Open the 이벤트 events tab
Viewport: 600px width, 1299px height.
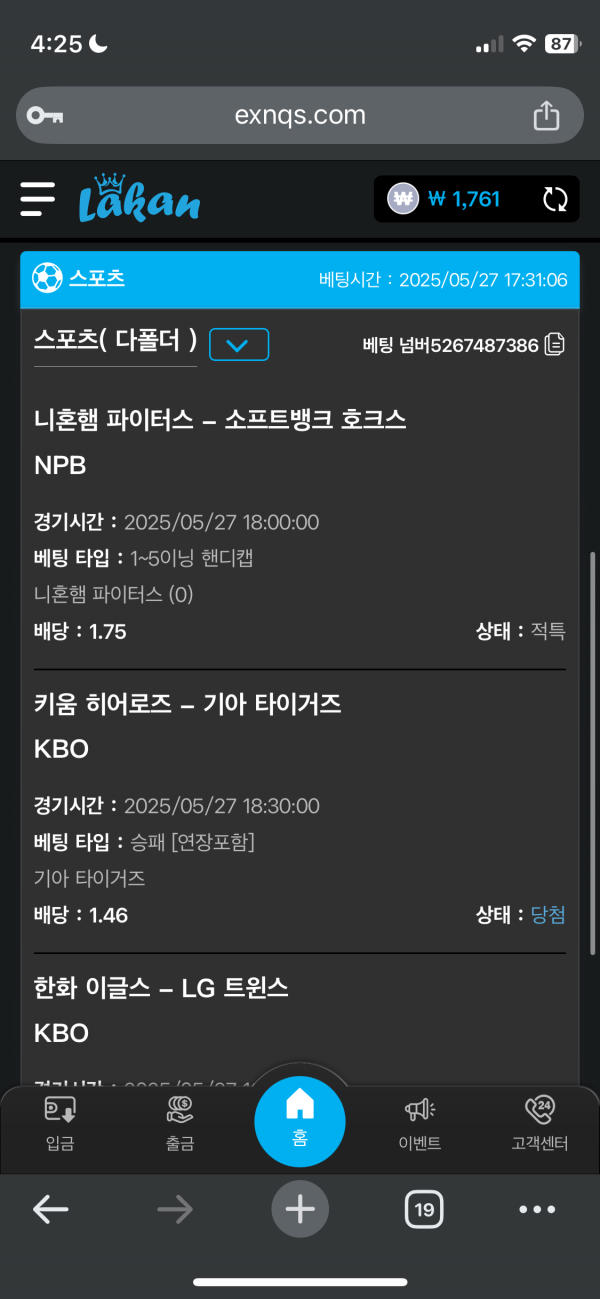click(420, 1123)
